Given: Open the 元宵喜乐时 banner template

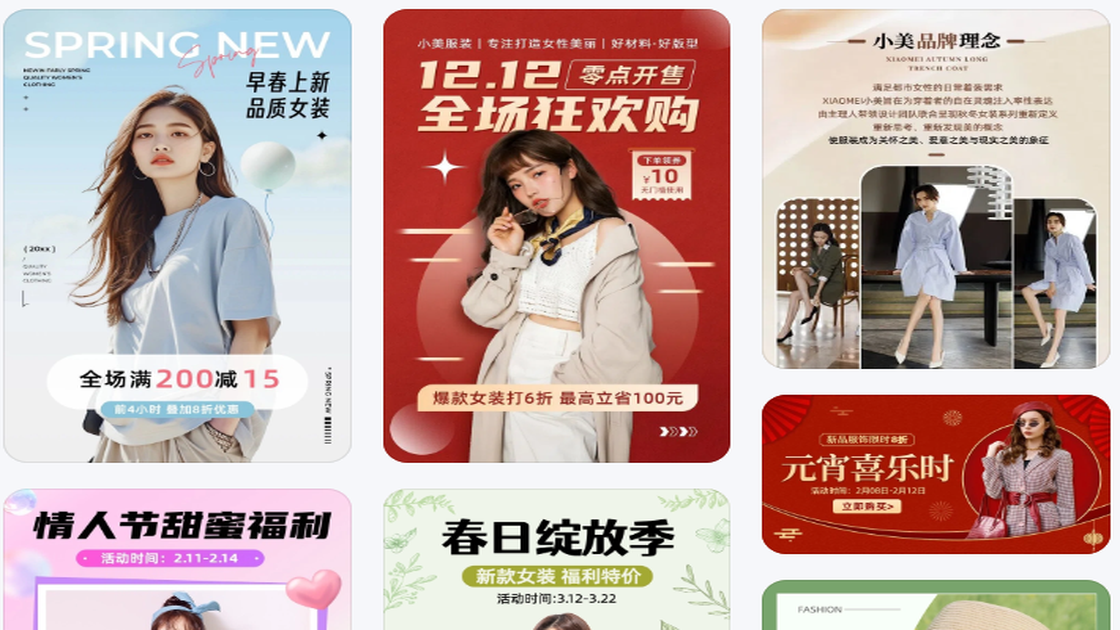Looking at the screenshot, I should 936,474.
